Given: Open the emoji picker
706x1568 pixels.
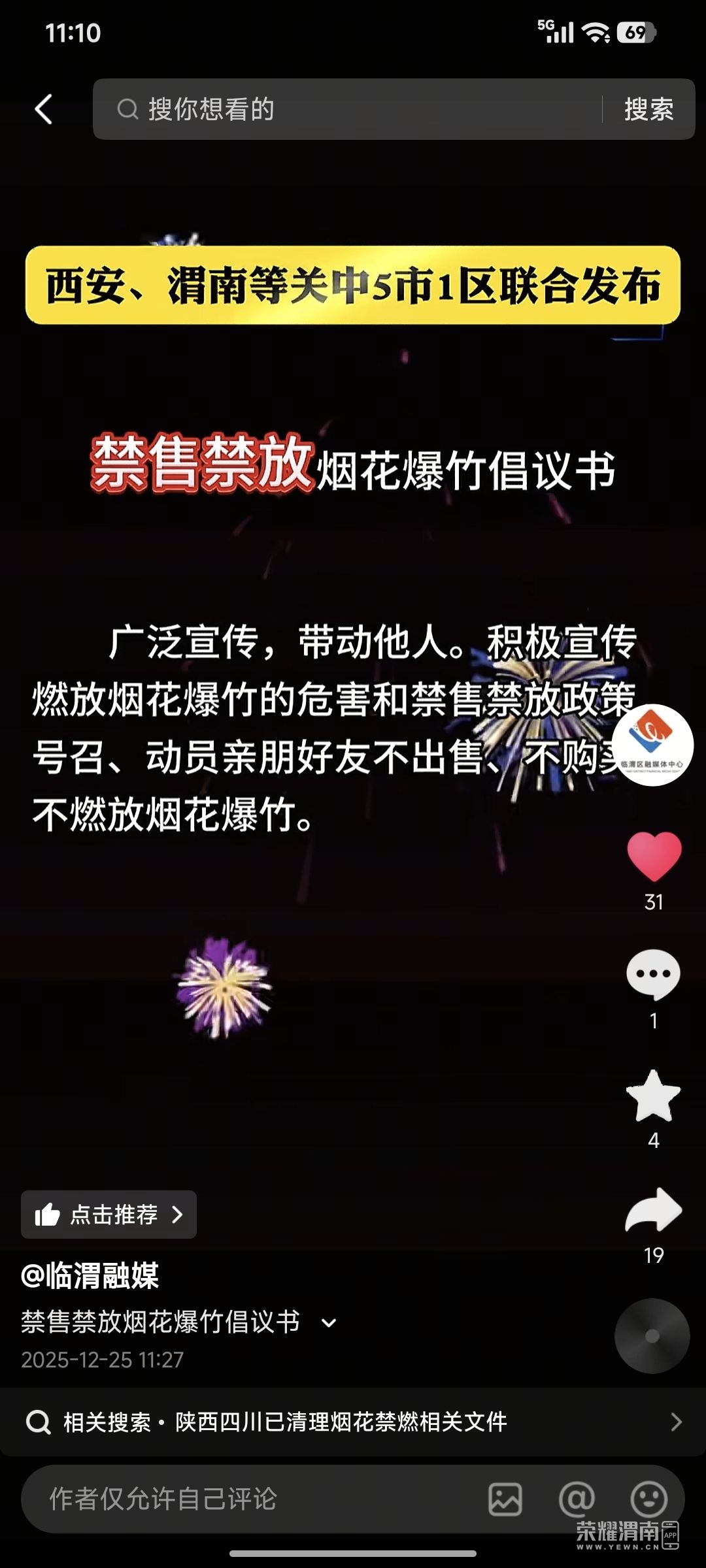Looking at the screenshot, I should [x=648, y=1499].
